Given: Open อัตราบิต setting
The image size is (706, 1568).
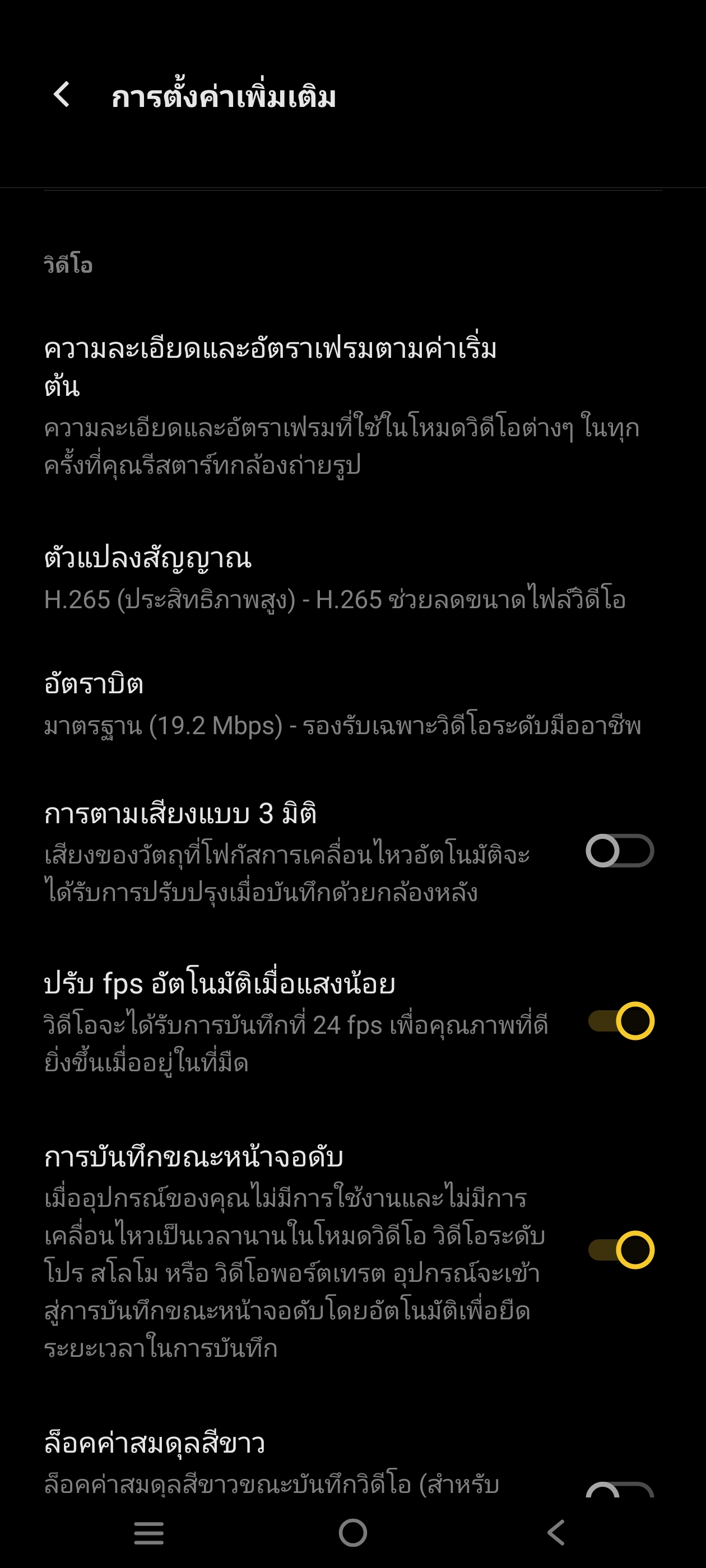Looking at the screenshot, I should (341, 704).
